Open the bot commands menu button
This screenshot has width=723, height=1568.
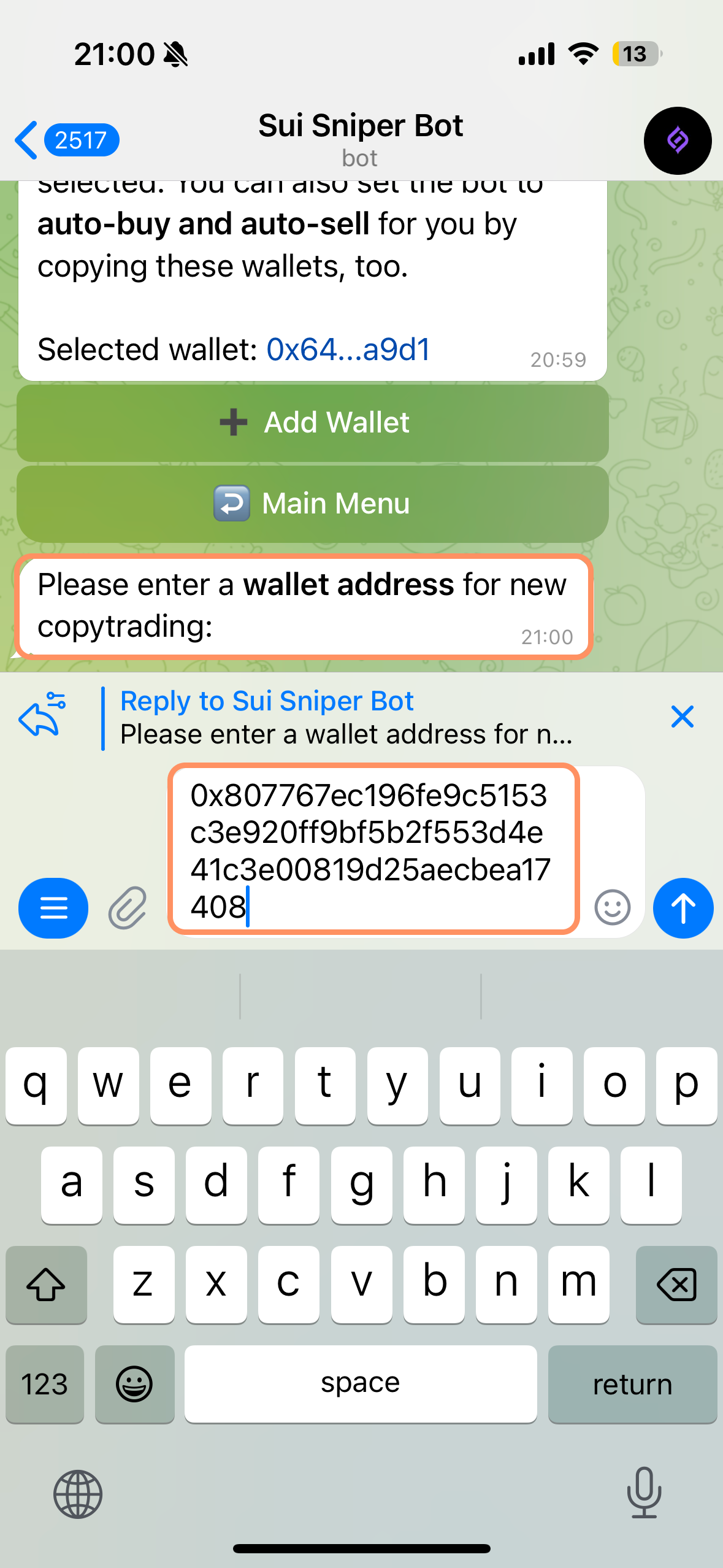[x=53, y=908]
